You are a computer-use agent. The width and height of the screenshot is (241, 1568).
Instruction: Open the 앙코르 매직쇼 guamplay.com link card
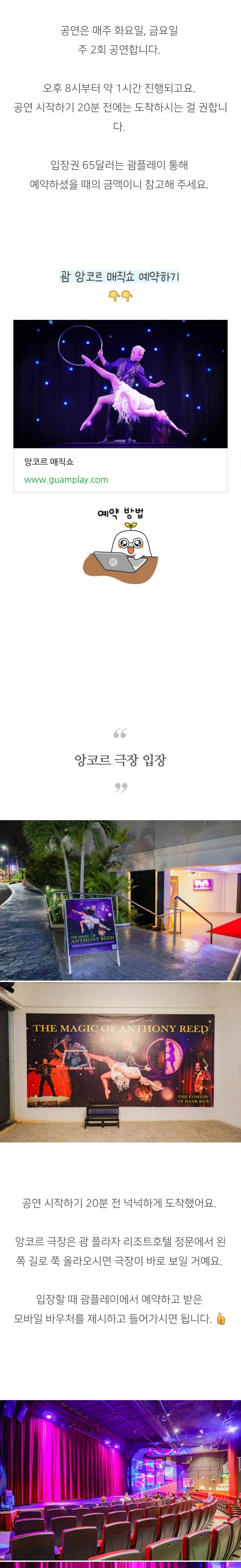tap(120, 405)
